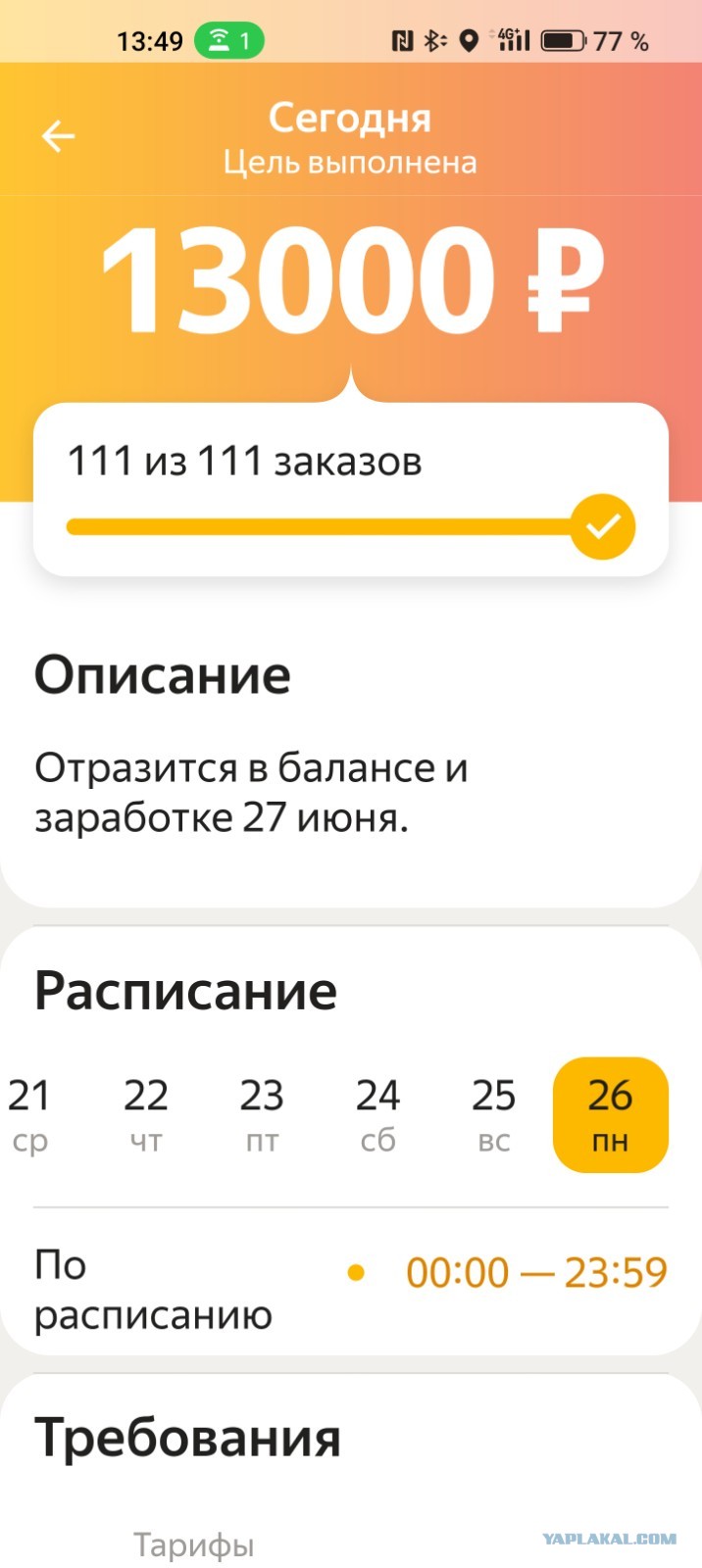
Task: Select Sunday 25 in the schedule
Action: [493, 1115]
